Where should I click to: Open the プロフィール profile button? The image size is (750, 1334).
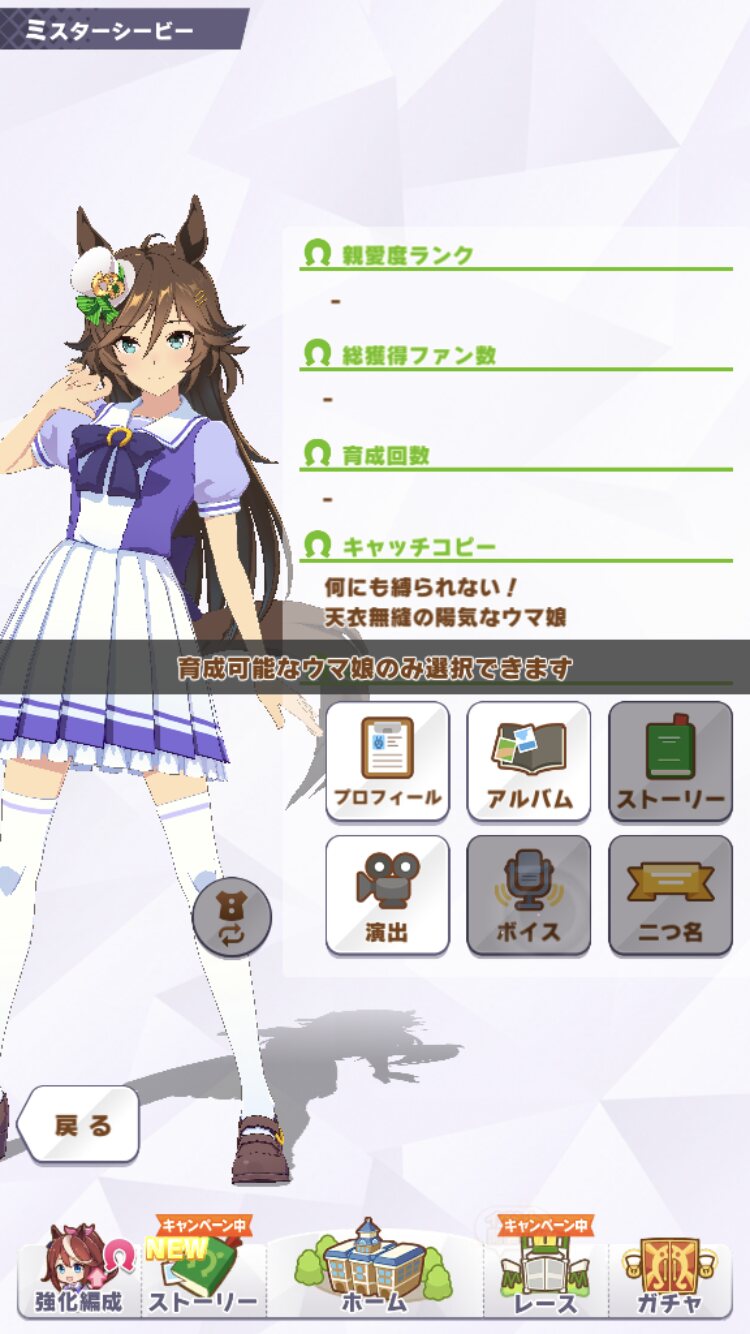[387, 760]
